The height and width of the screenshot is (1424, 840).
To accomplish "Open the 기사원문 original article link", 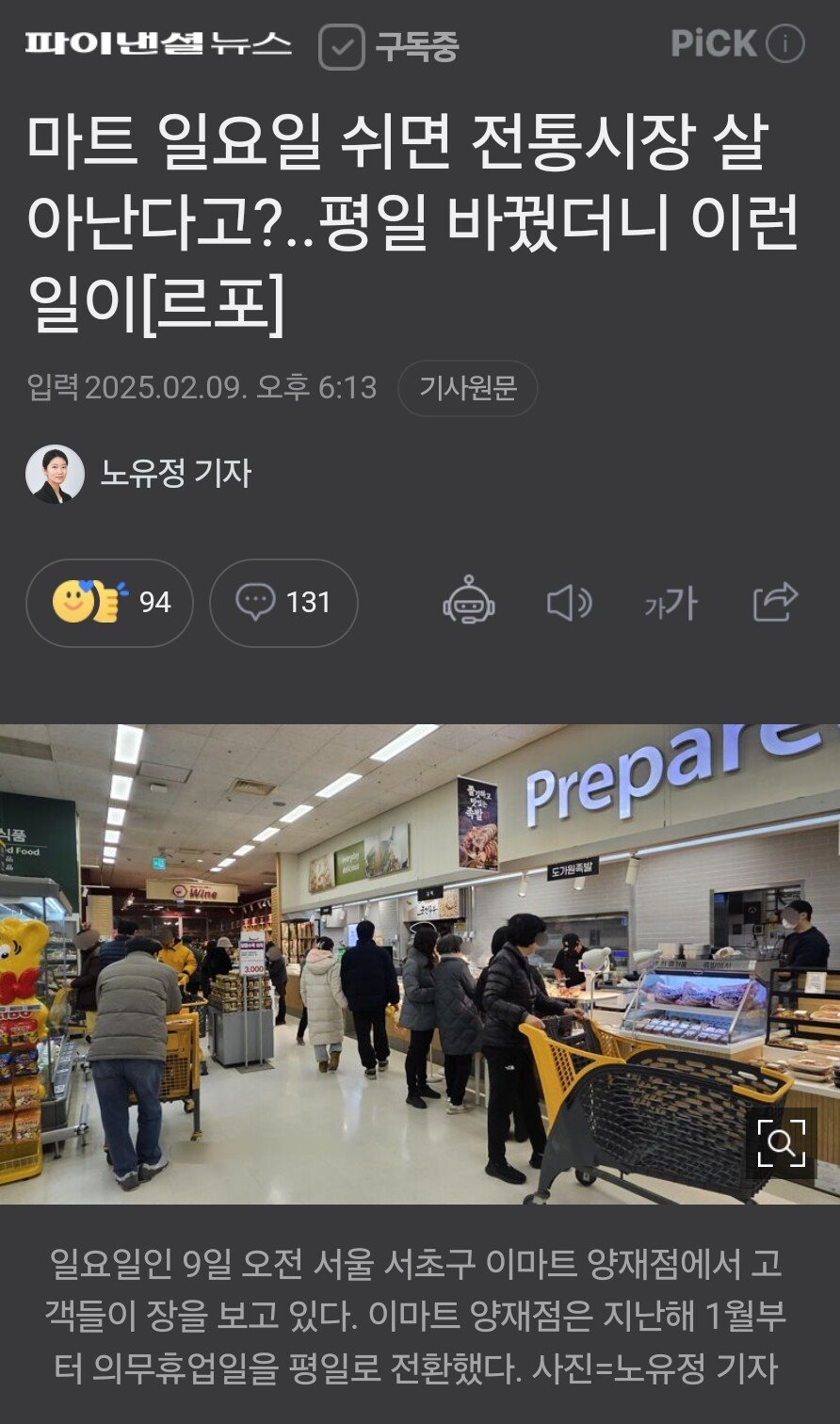I will click(468, 388).
